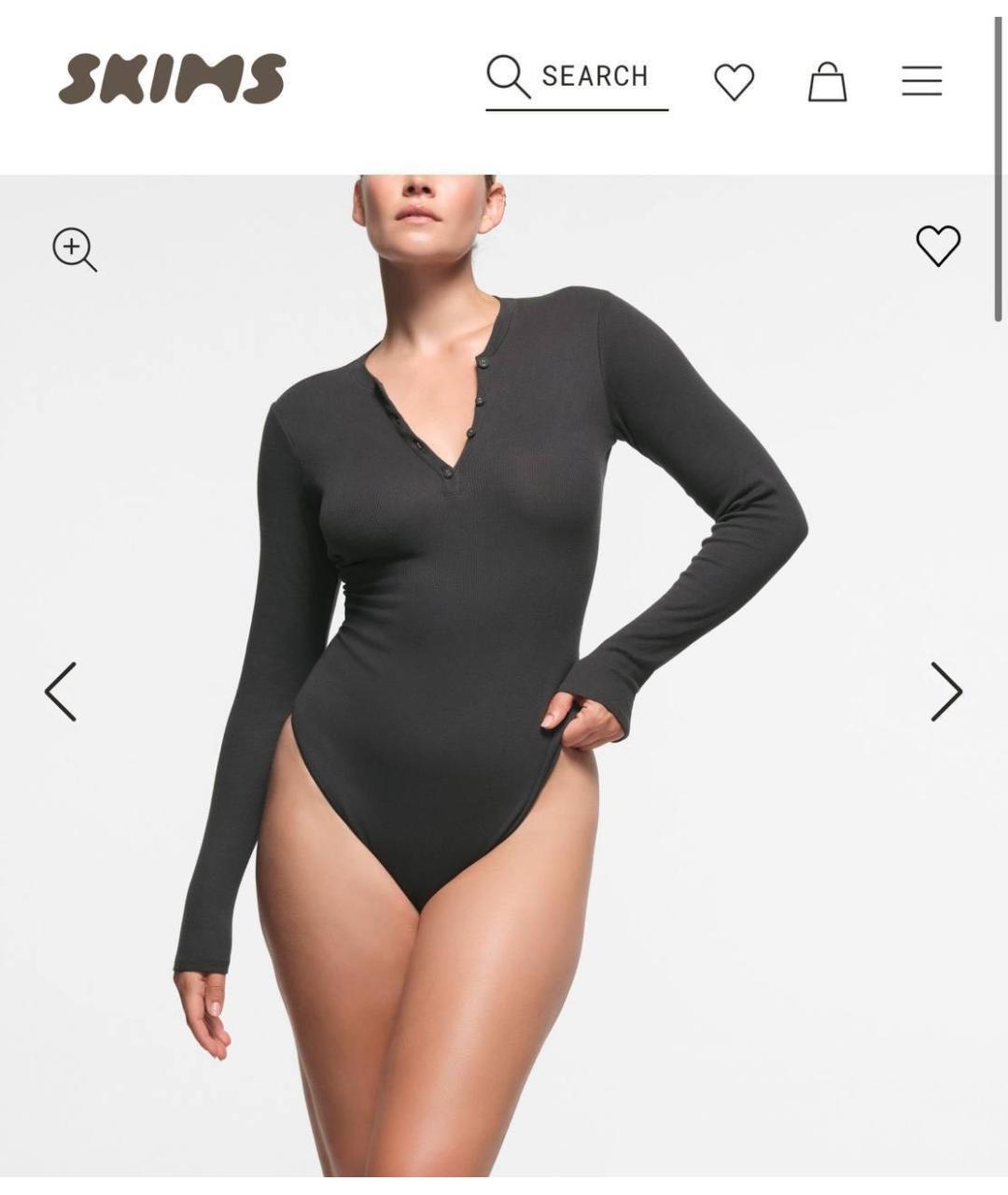Image resolution: width=1008 pixels, height=1195 pixels.
Task: Show the previous product photo
Action: tap(61, 692)
